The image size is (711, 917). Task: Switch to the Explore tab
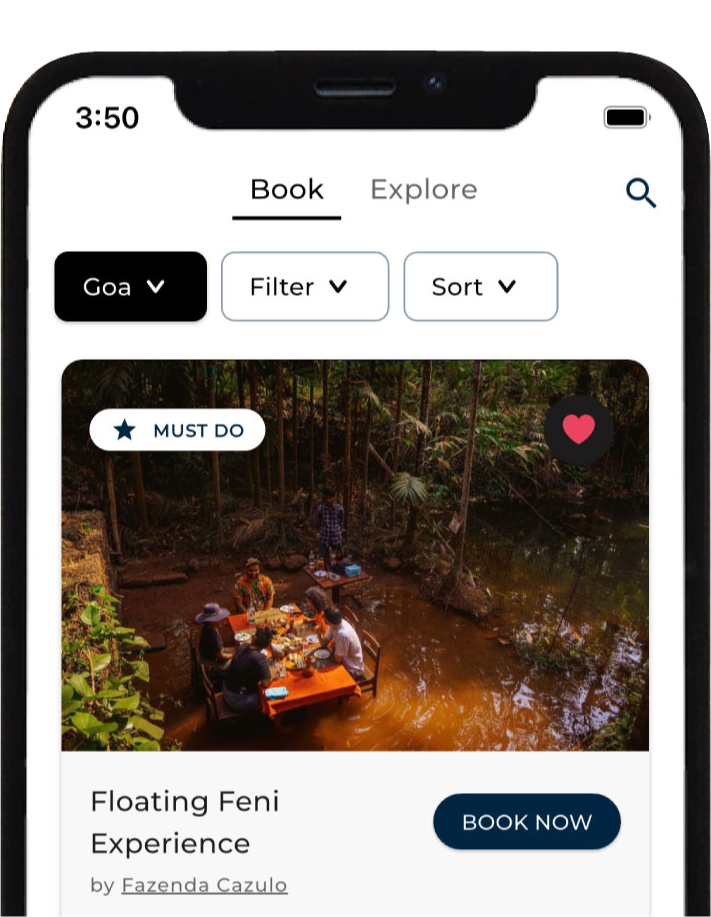click(x=423, y=190)
